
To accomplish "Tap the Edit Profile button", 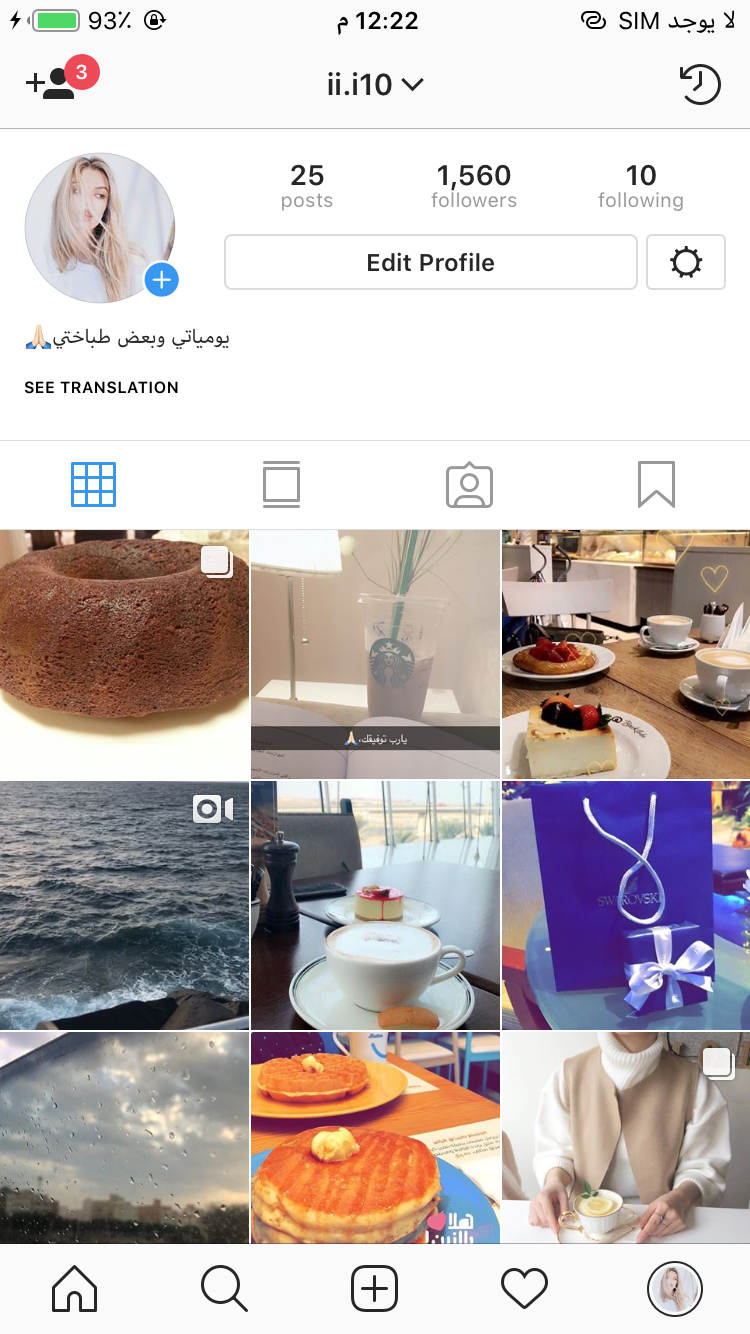I will 430,263.
